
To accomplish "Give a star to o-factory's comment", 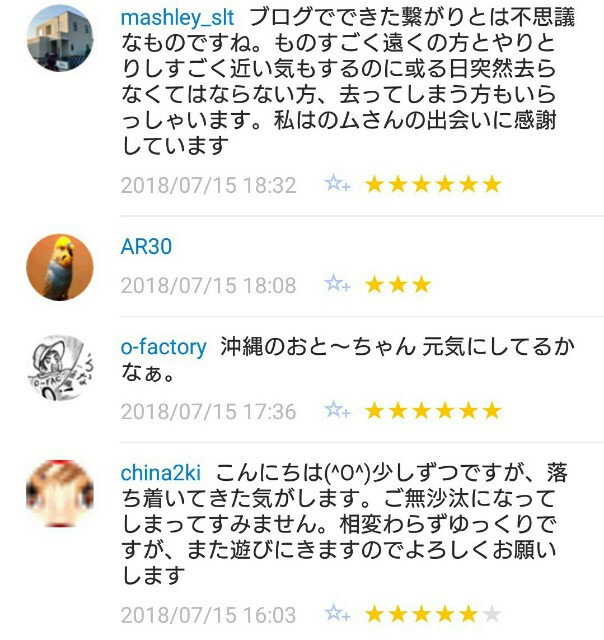I will coord(337,411).
